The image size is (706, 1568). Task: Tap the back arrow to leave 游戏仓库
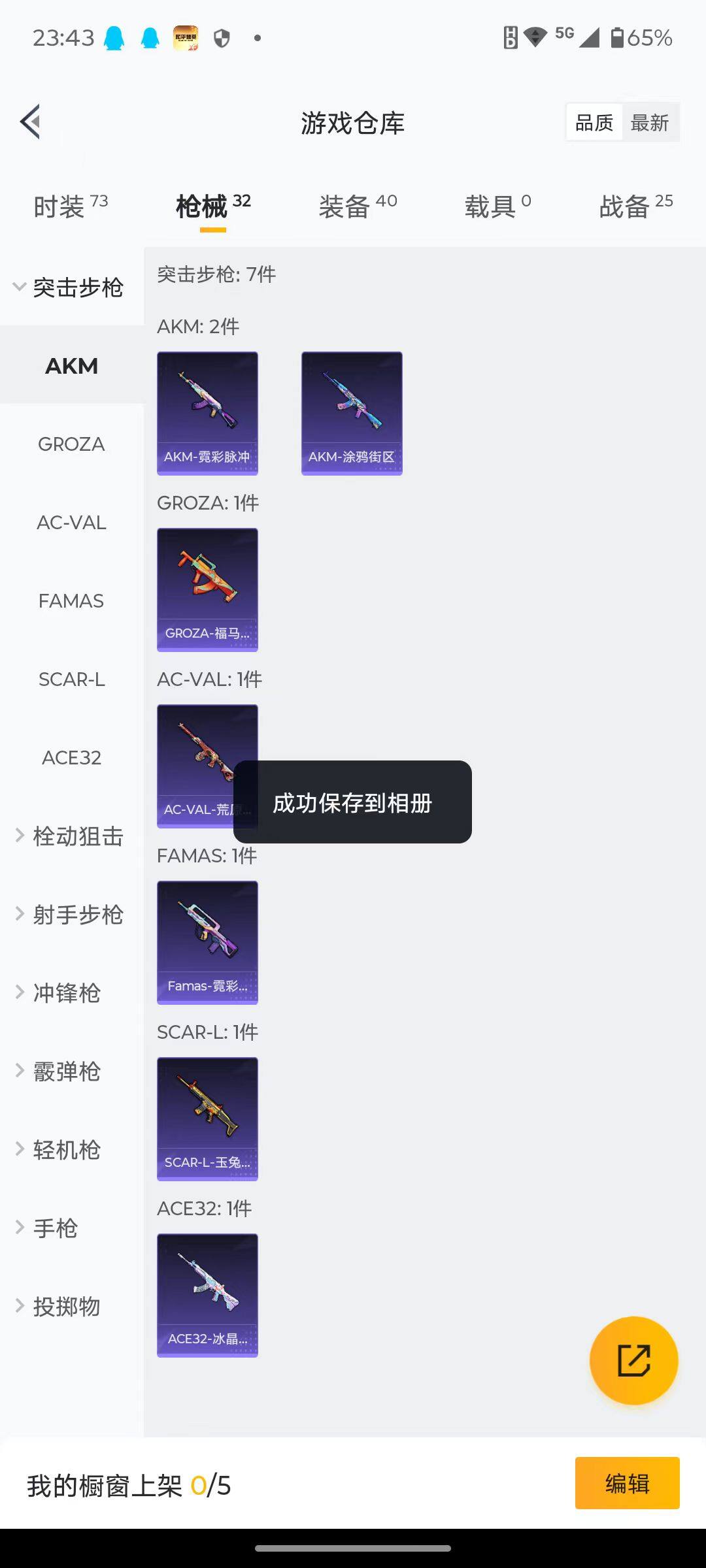[x=29, y=122]
